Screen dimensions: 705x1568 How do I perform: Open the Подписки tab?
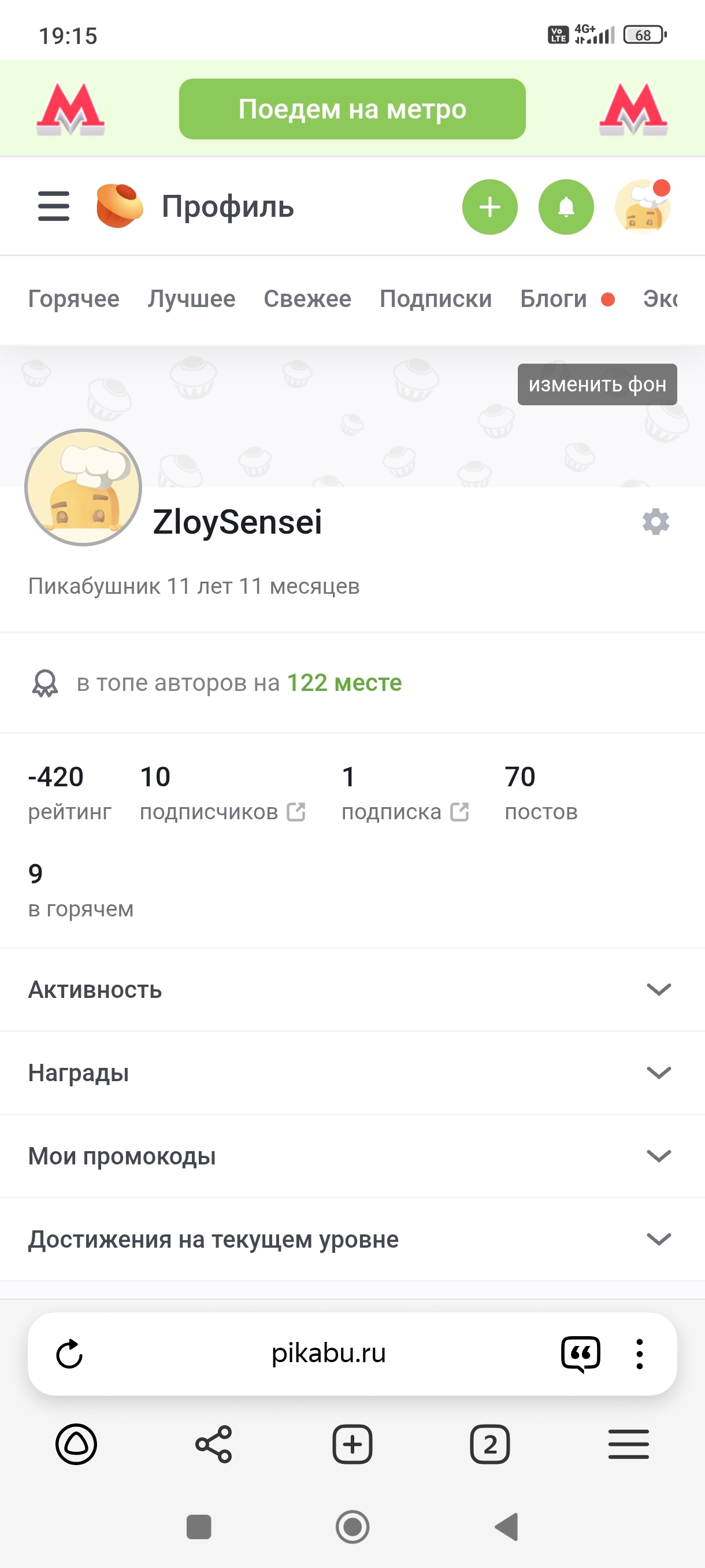point(436,299)
